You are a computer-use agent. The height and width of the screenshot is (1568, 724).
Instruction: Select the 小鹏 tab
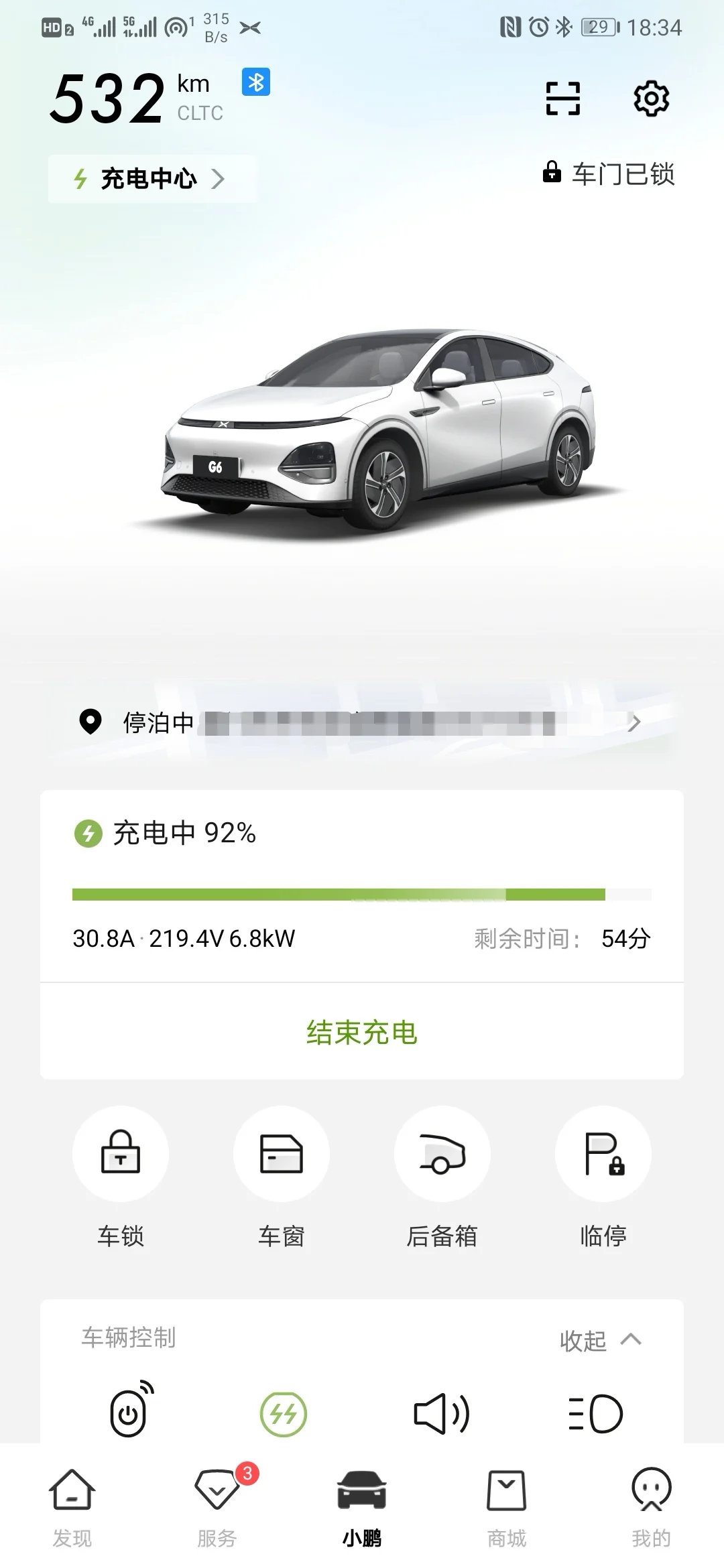(362, 1508)
